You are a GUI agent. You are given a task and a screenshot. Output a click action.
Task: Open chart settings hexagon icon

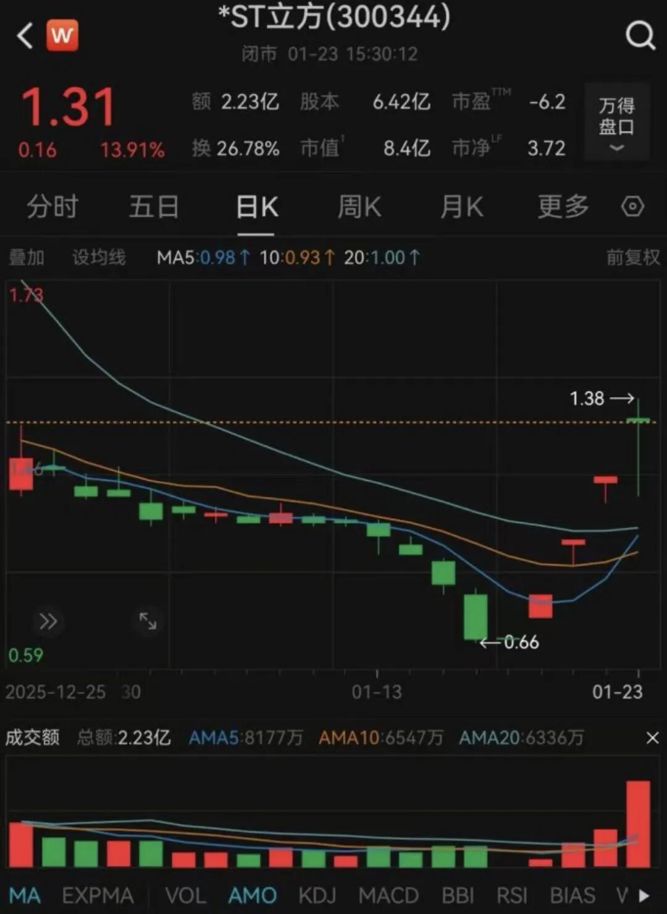[633, 207]
